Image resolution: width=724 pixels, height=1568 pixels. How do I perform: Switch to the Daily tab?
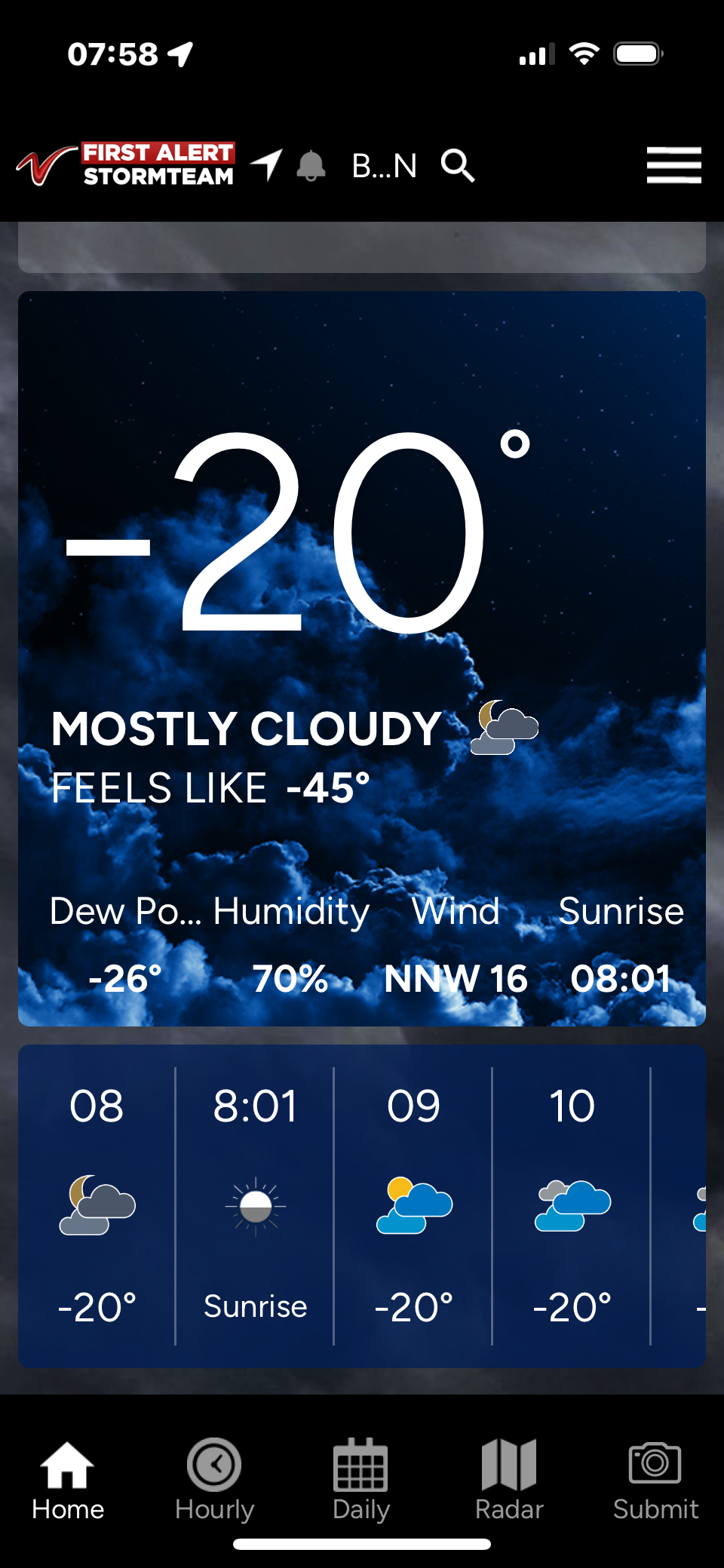click(361, 1479)
